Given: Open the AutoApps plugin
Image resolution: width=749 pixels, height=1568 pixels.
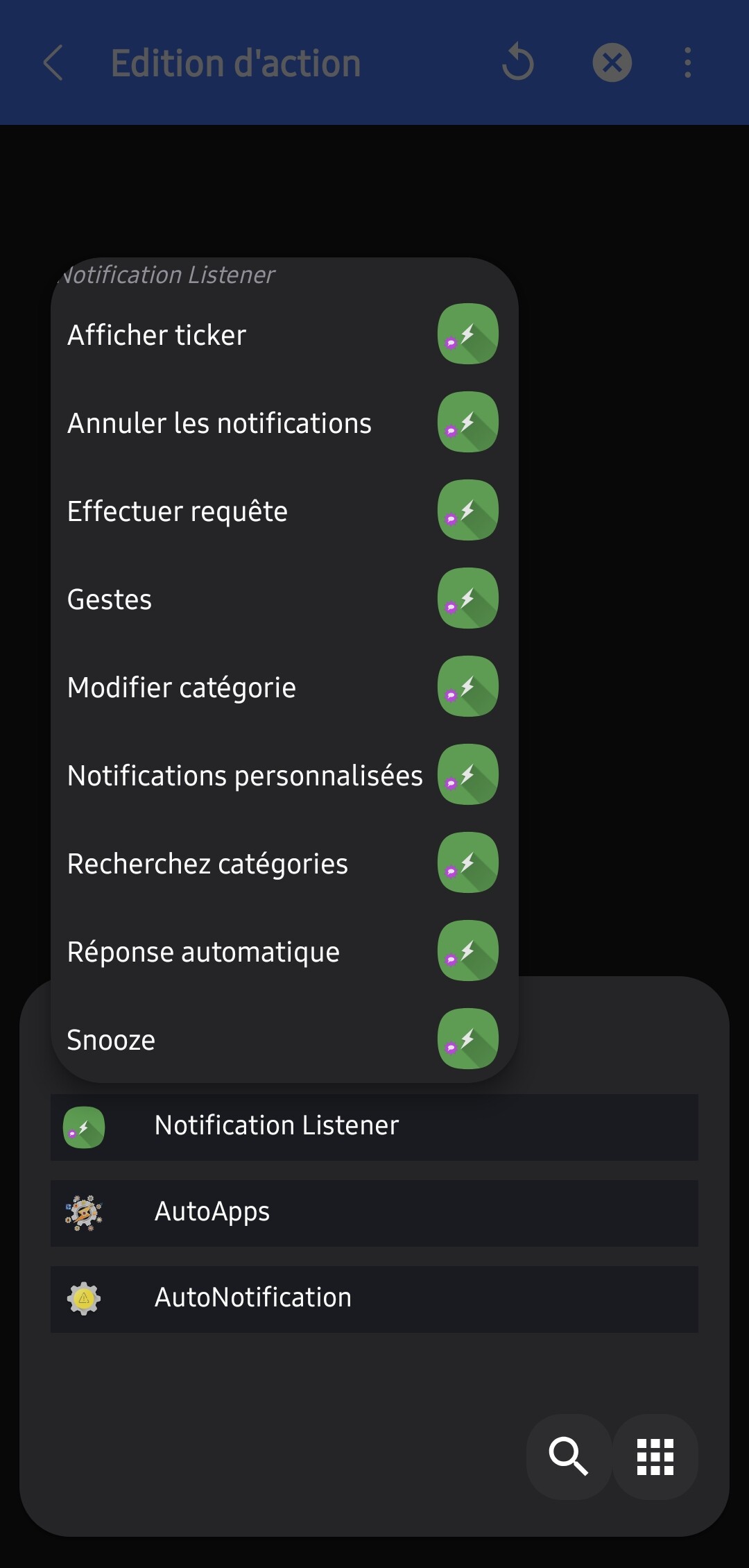Looking at the screenshot, I should coord(374,1213).
